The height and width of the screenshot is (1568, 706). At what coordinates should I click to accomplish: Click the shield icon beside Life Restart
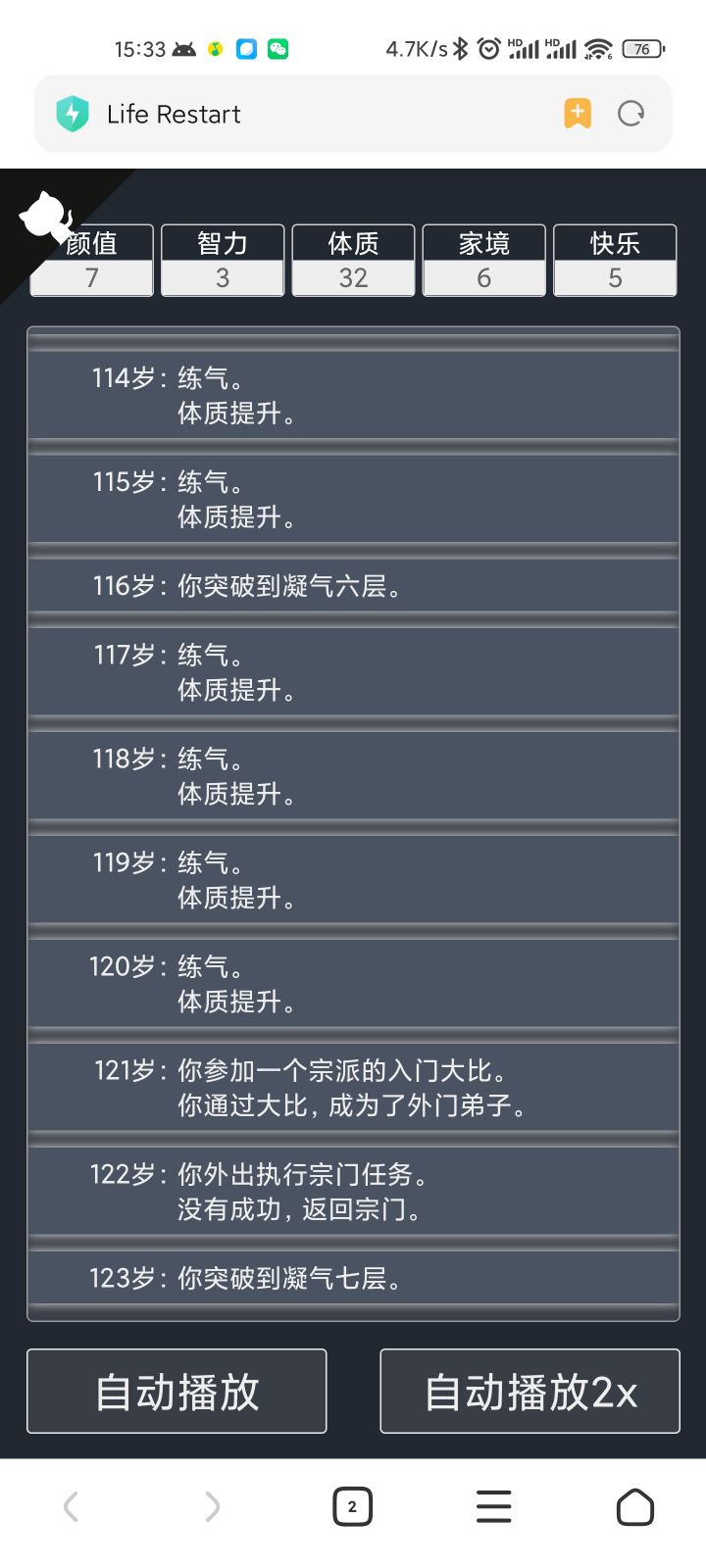[x=72, y=114]
